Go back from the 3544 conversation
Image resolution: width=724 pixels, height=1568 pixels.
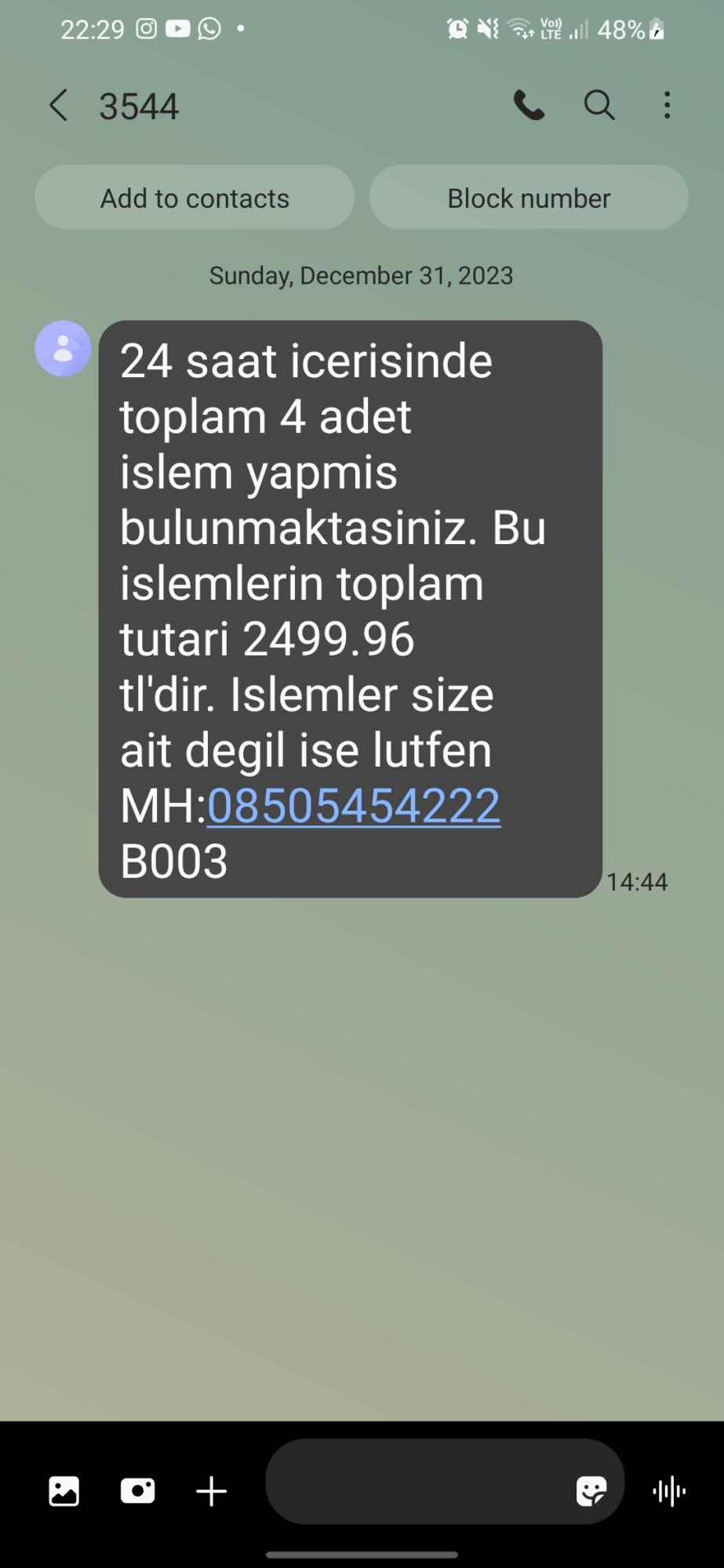59,105
